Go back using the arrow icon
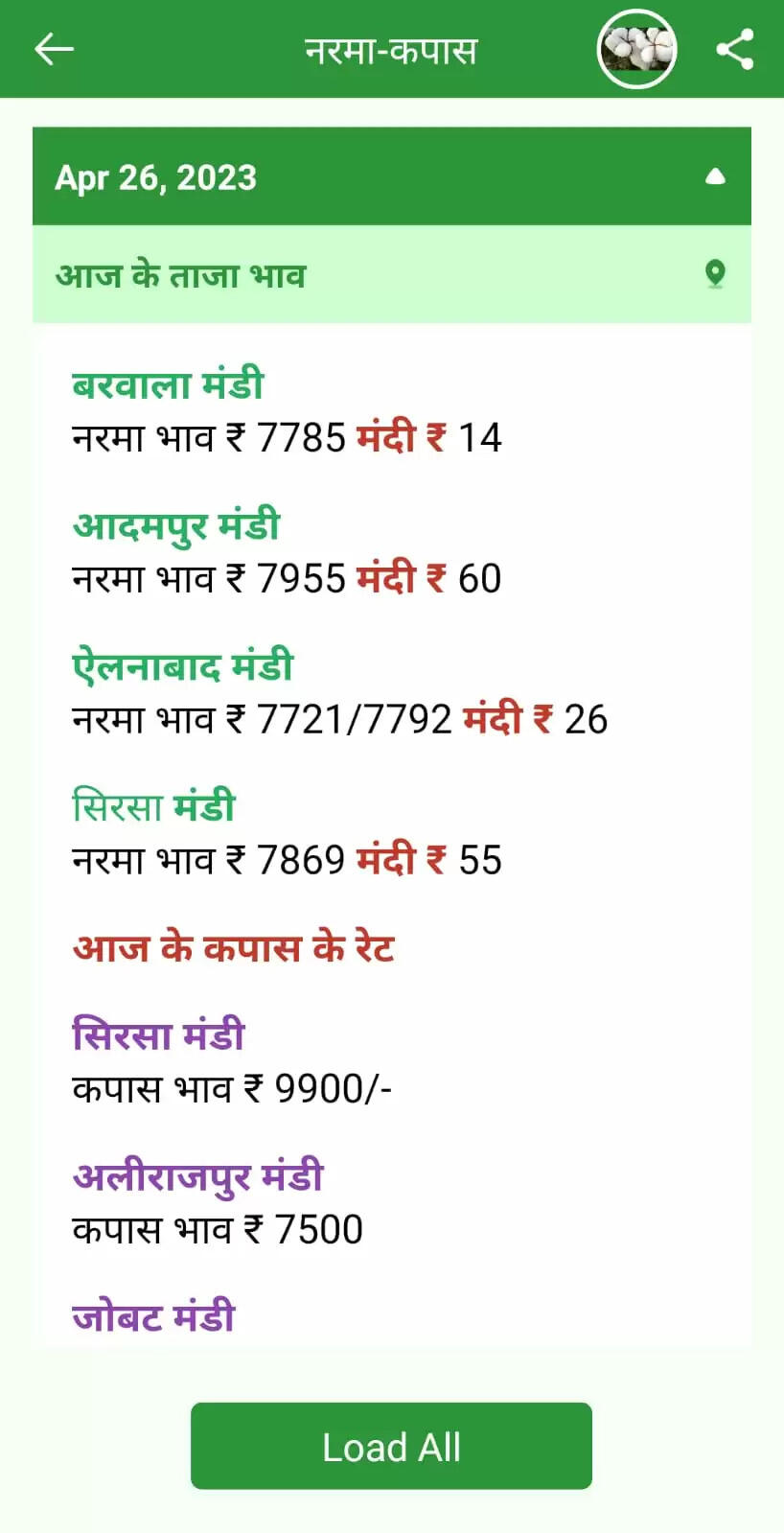 (54, 49)
